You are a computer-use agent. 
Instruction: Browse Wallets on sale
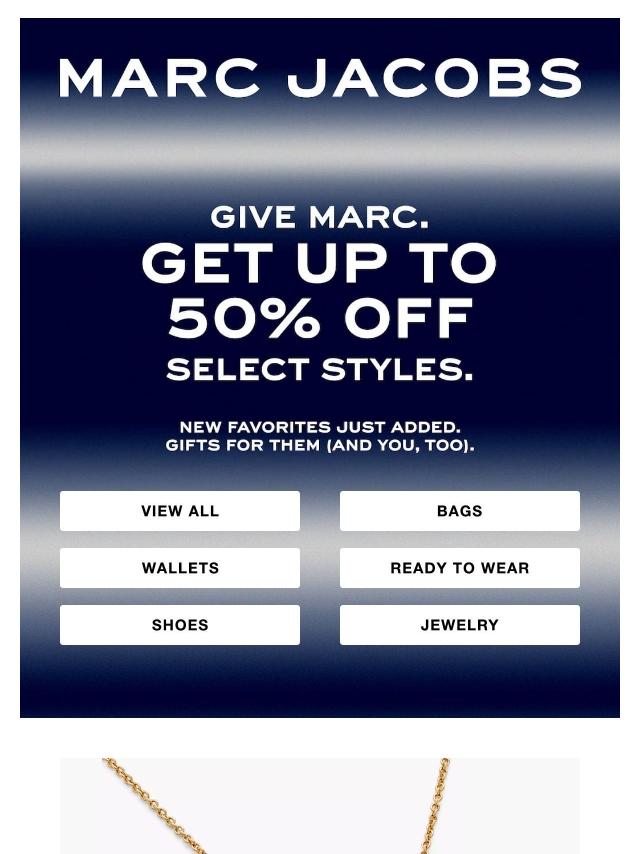180,568
